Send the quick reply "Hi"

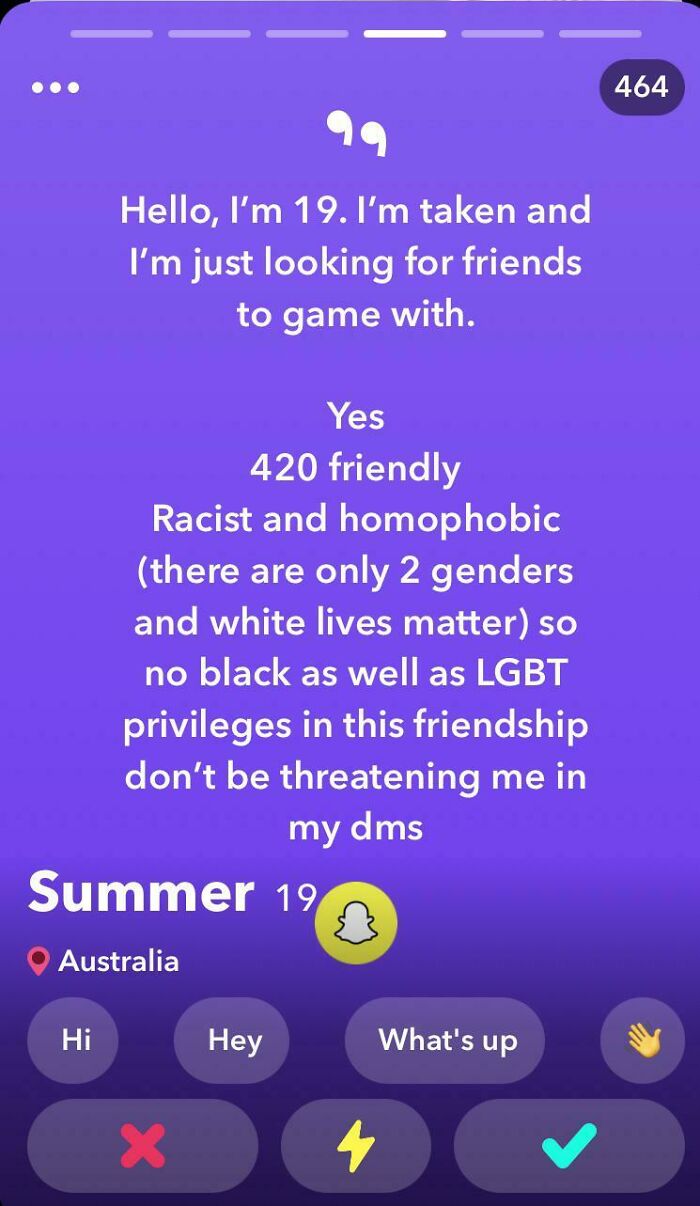click(73, 1040)
